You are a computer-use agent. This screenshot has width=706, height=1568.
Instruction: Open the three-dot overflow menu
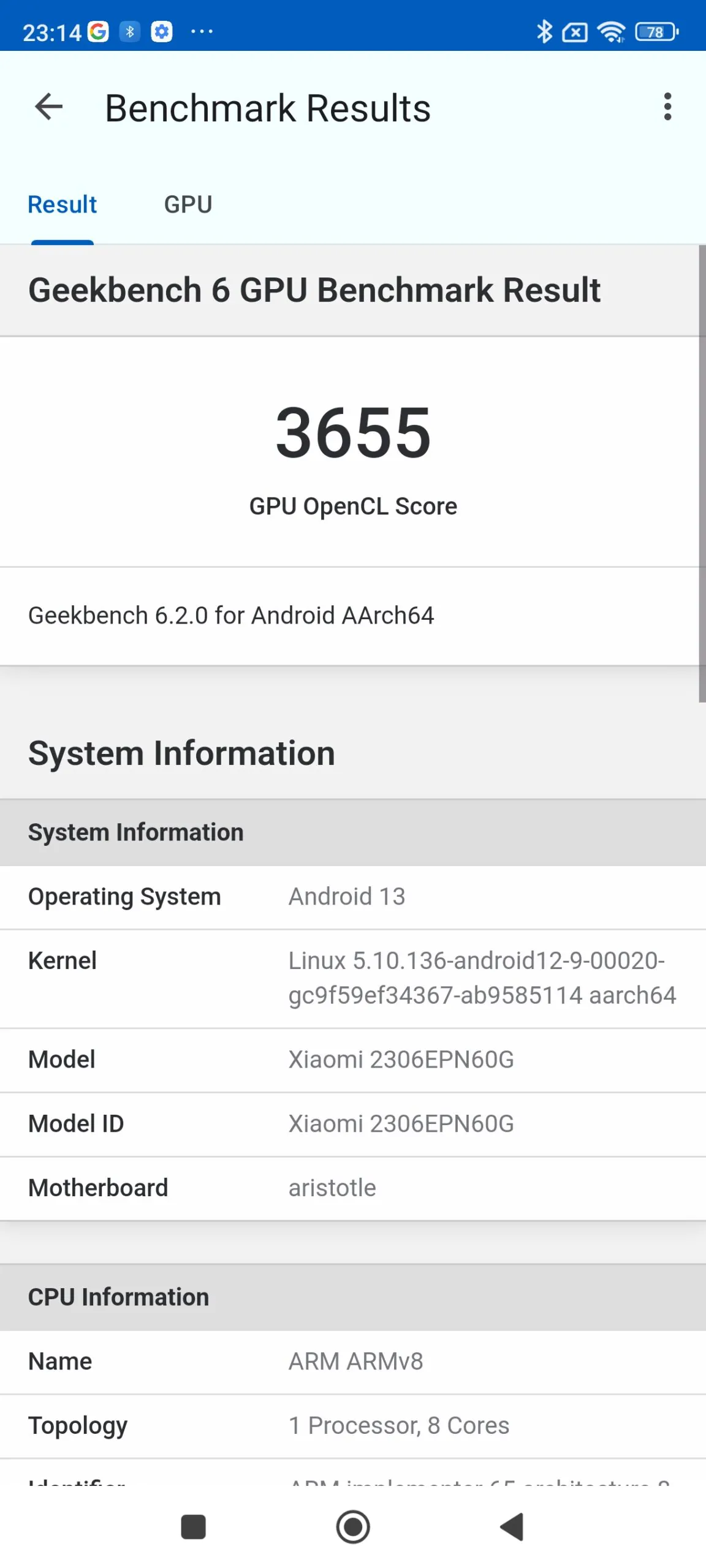pyautogui.click(x=667, y=107)
